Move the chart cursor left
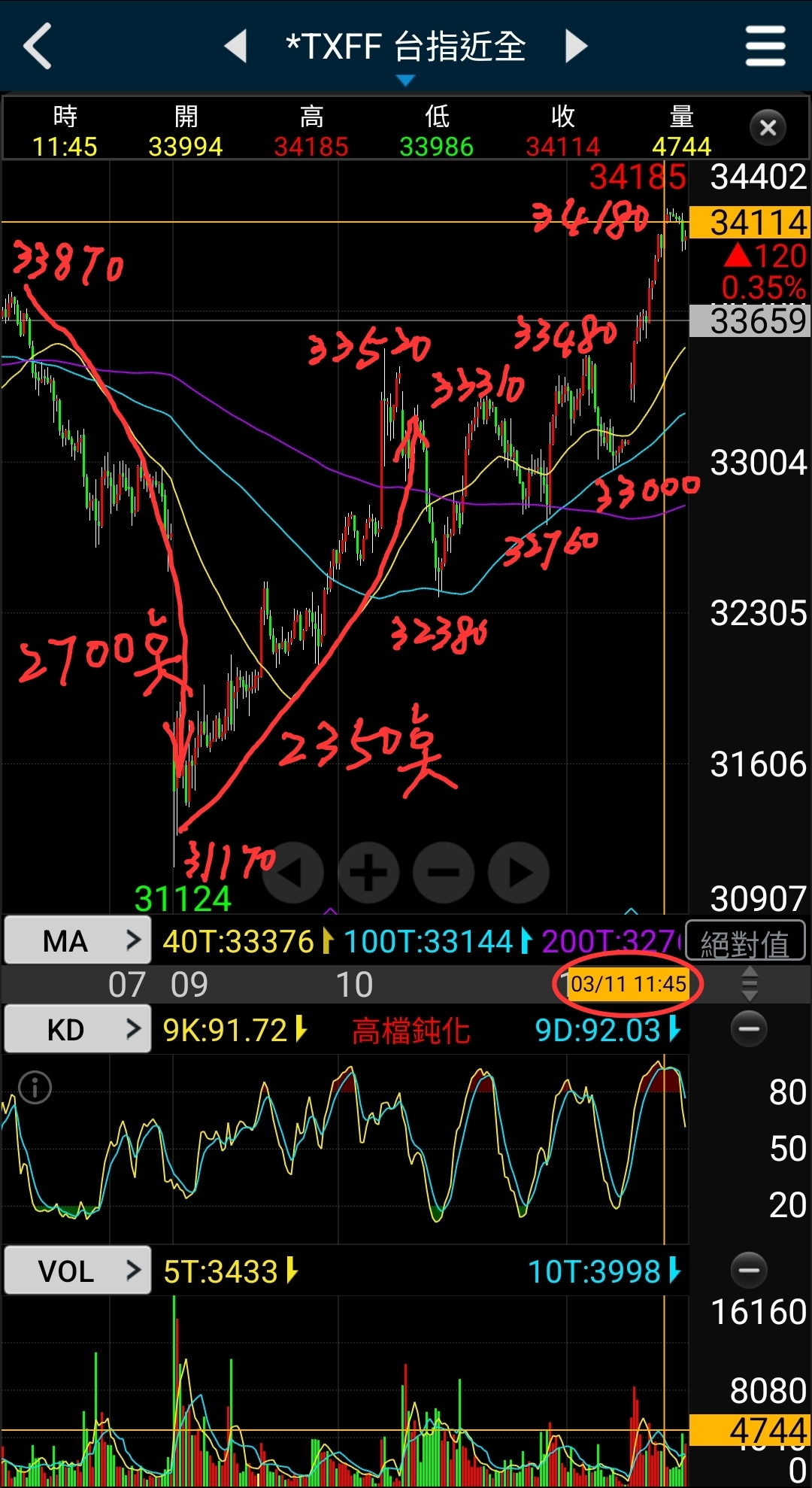This screenshot has width=812, height=1488. [x=293, y=873]
